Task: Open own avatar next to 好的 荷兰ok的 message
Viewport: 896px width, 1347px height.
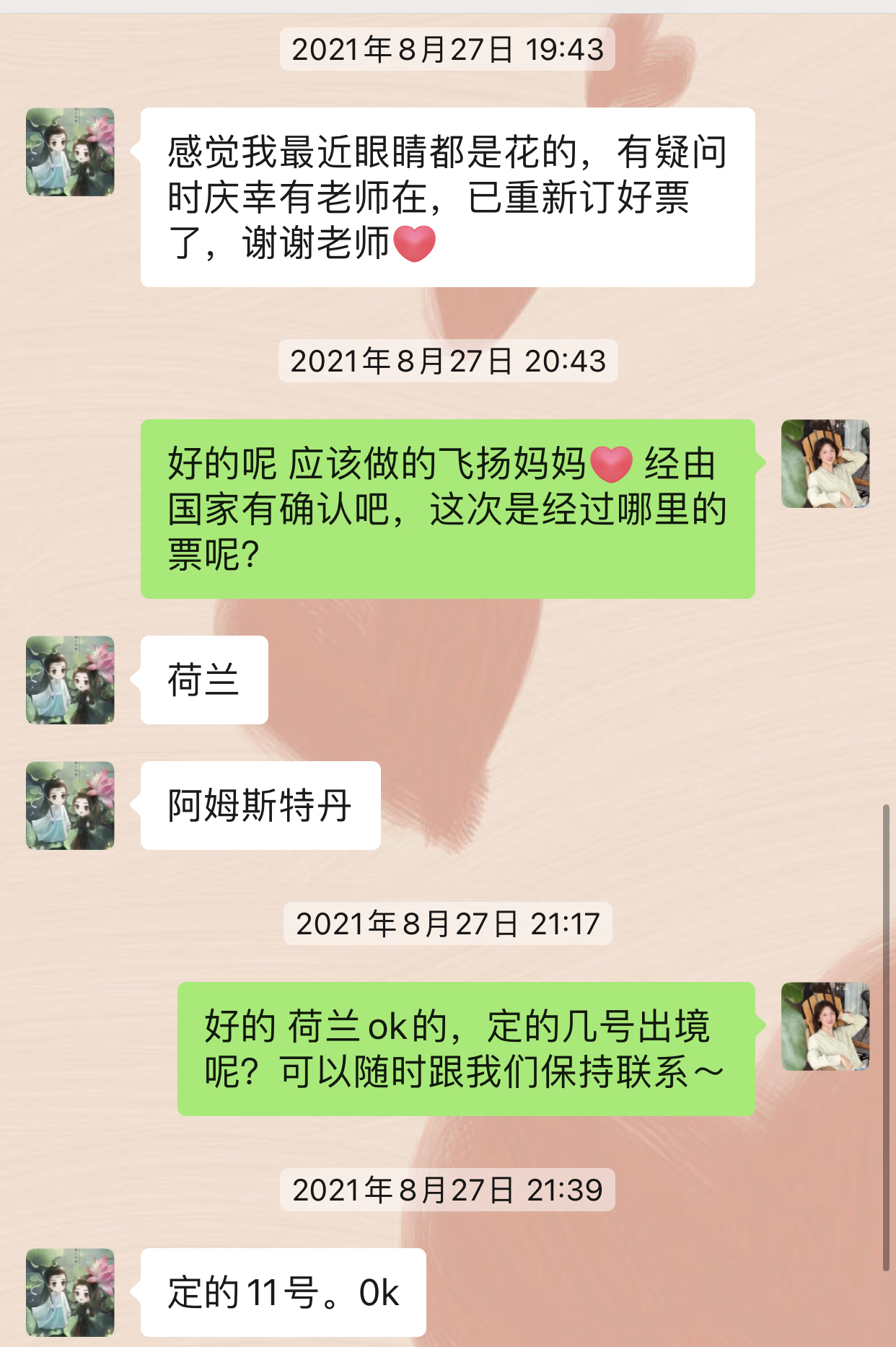Action: pos(825,1026)
